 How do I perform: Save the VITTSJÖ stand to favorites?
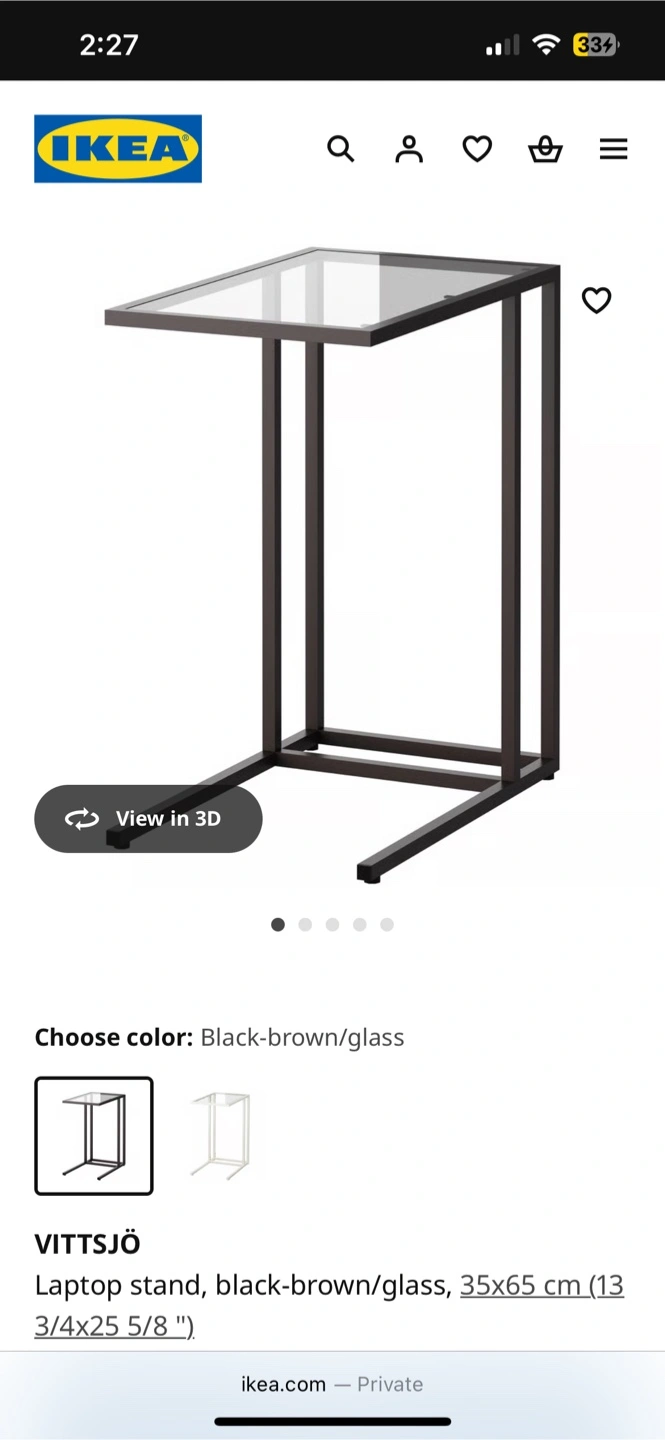(x=596, y=300)
